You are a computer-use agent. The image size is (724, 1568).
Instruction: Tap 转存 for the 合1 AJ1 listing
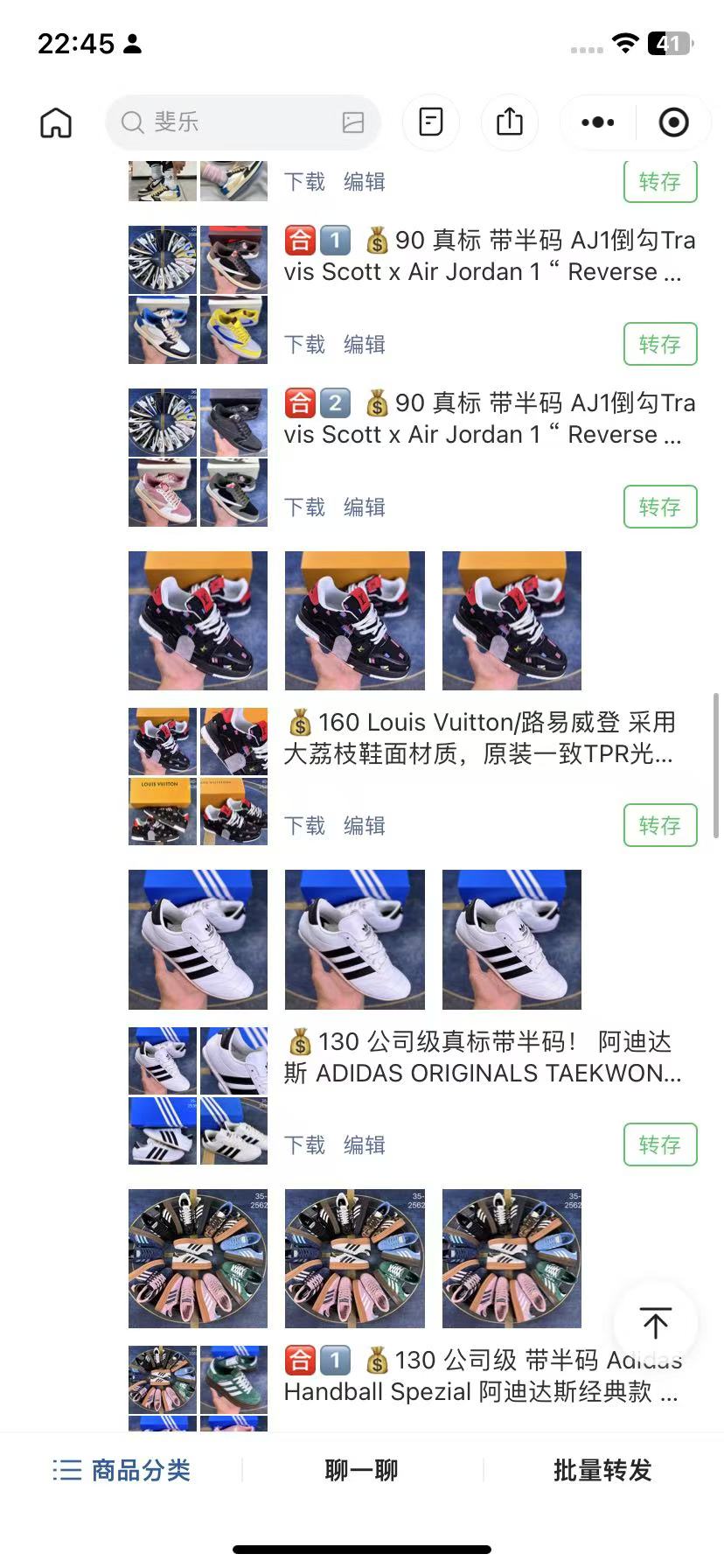660,344
